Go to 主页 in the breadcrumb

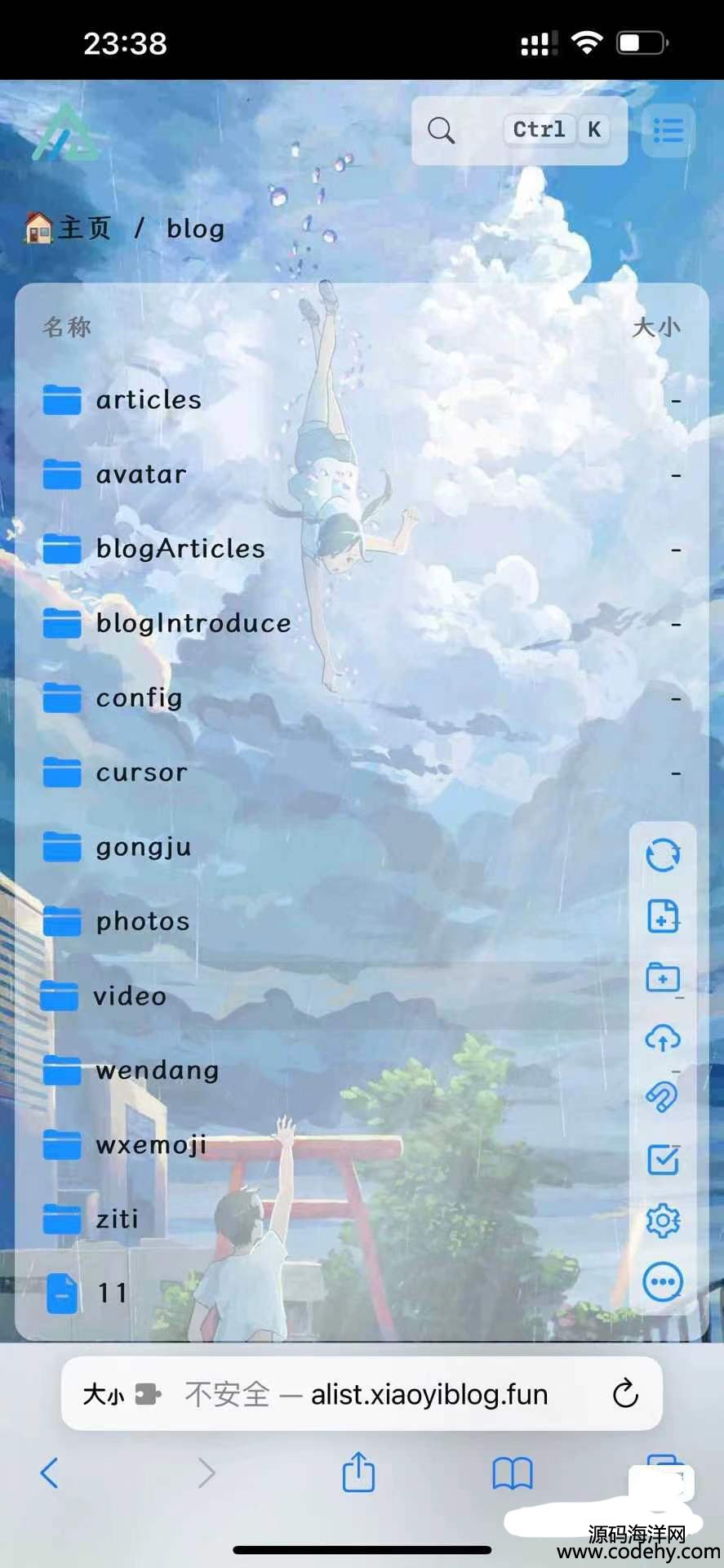(70, 228)
